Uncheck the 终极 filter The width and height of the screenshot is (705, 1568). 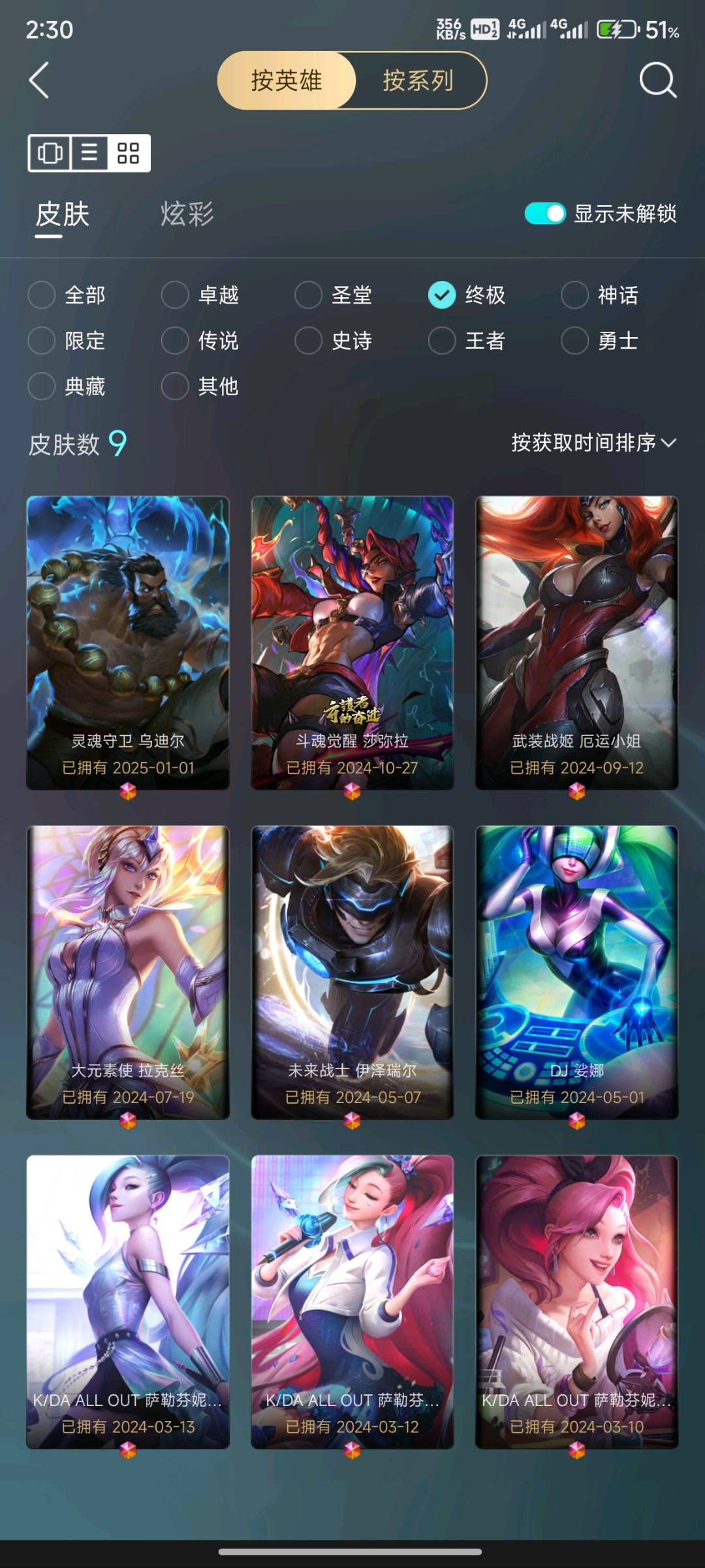pos(467,295)
